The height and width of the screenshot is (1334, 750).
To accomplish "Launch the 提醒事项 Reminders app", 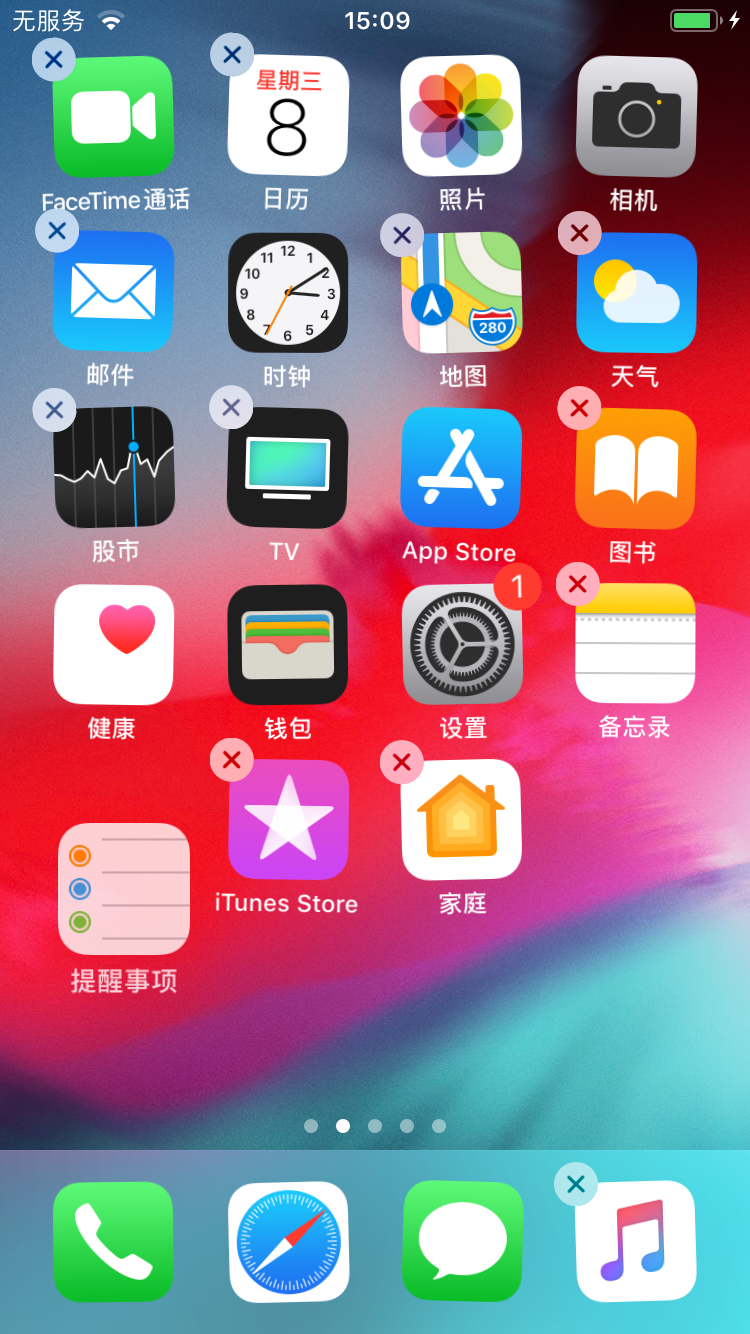I will (x=124, y=890).
